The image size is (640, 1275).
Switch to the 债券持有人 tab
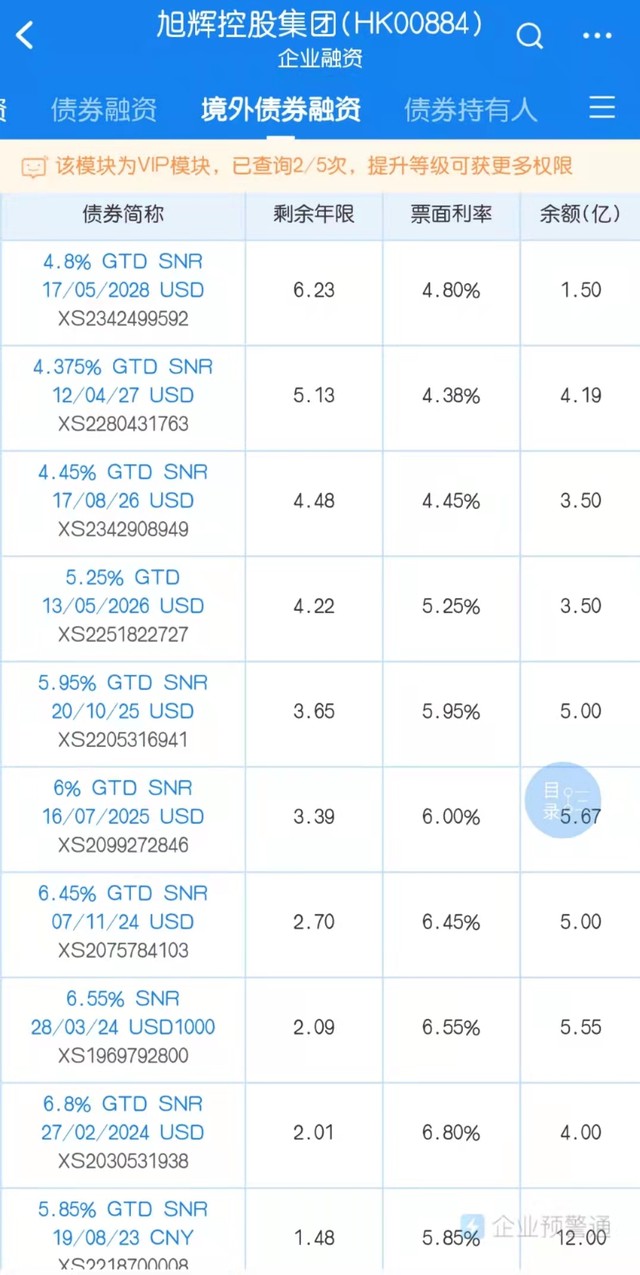(471, 109)
